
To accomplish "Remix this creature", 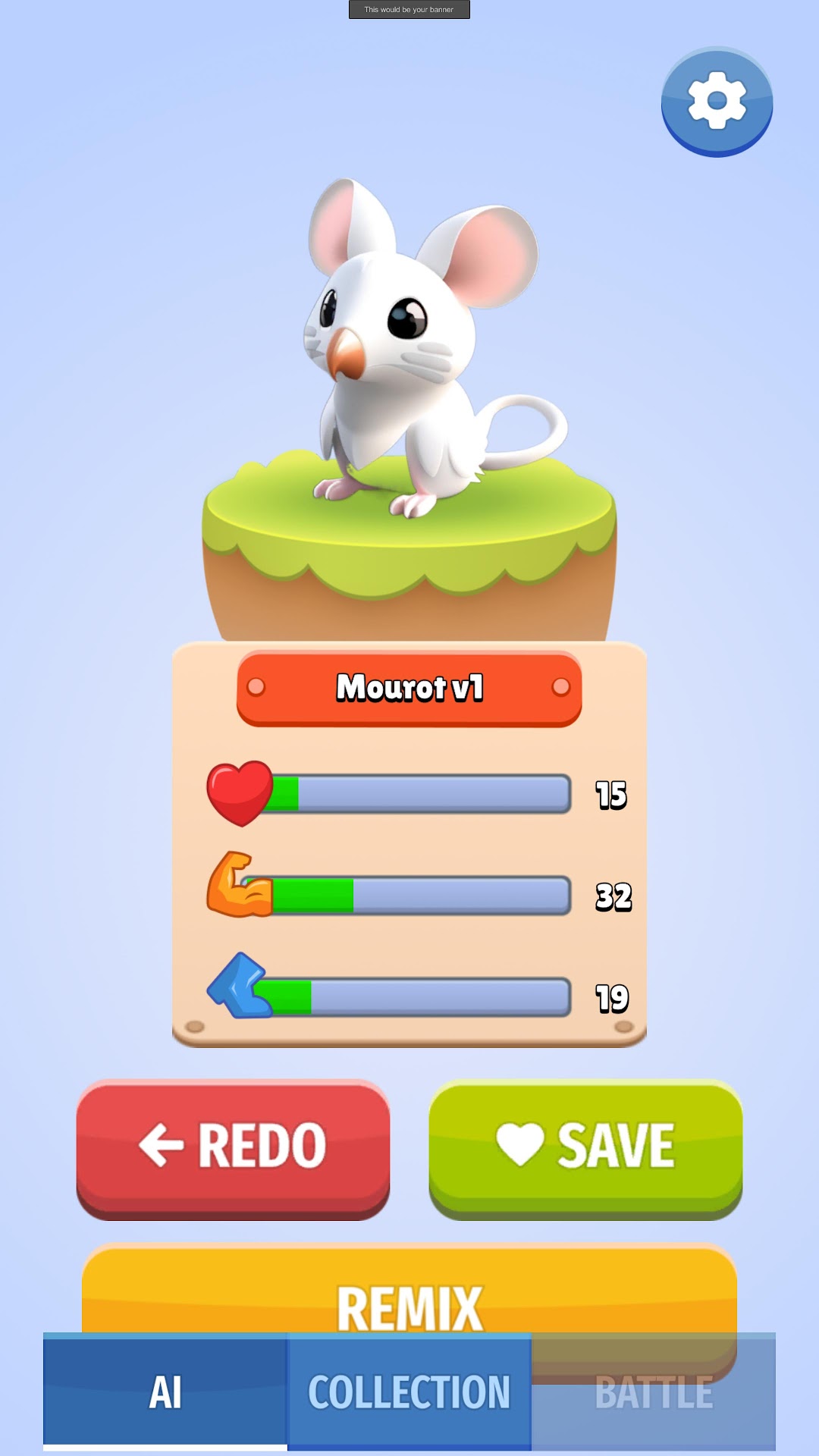I will click(x=409, y=1289).
